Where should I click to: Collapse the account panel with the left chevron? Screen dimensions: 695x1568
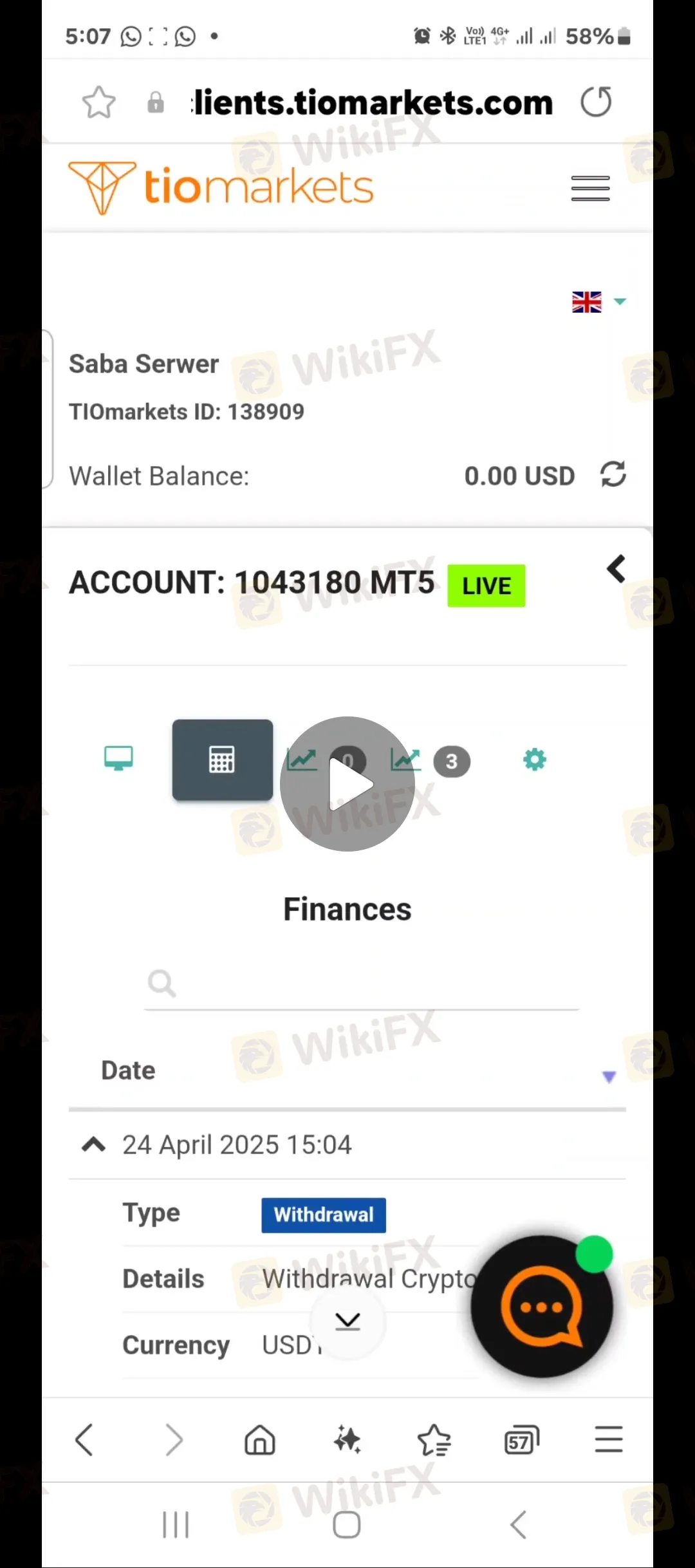pyautogui.click(x=616, y=569)
